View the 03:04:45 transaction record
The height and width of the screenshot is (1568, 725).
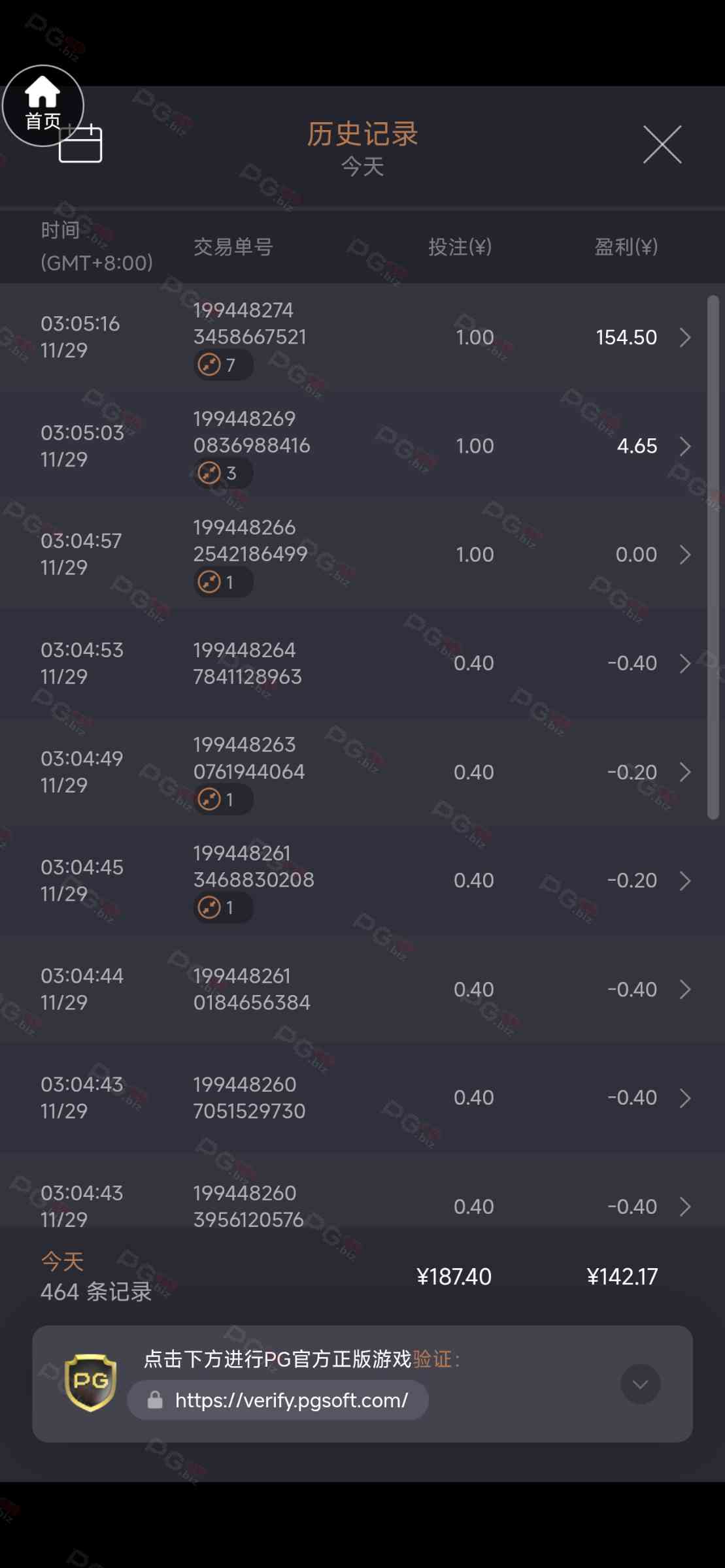684,881
